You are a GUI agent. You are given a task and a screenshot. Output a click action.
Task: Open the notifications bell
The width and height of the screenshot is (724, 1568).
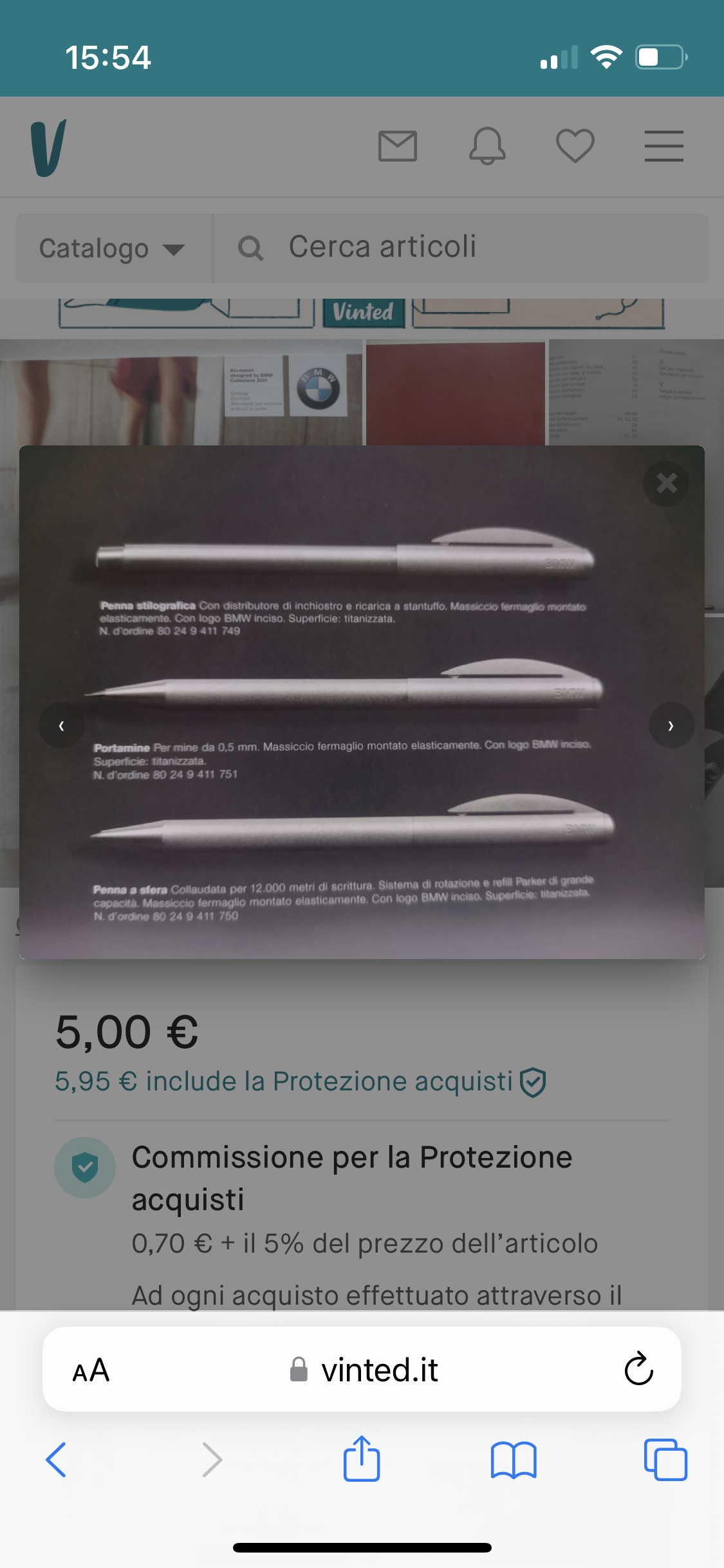(x=487, y=146)
